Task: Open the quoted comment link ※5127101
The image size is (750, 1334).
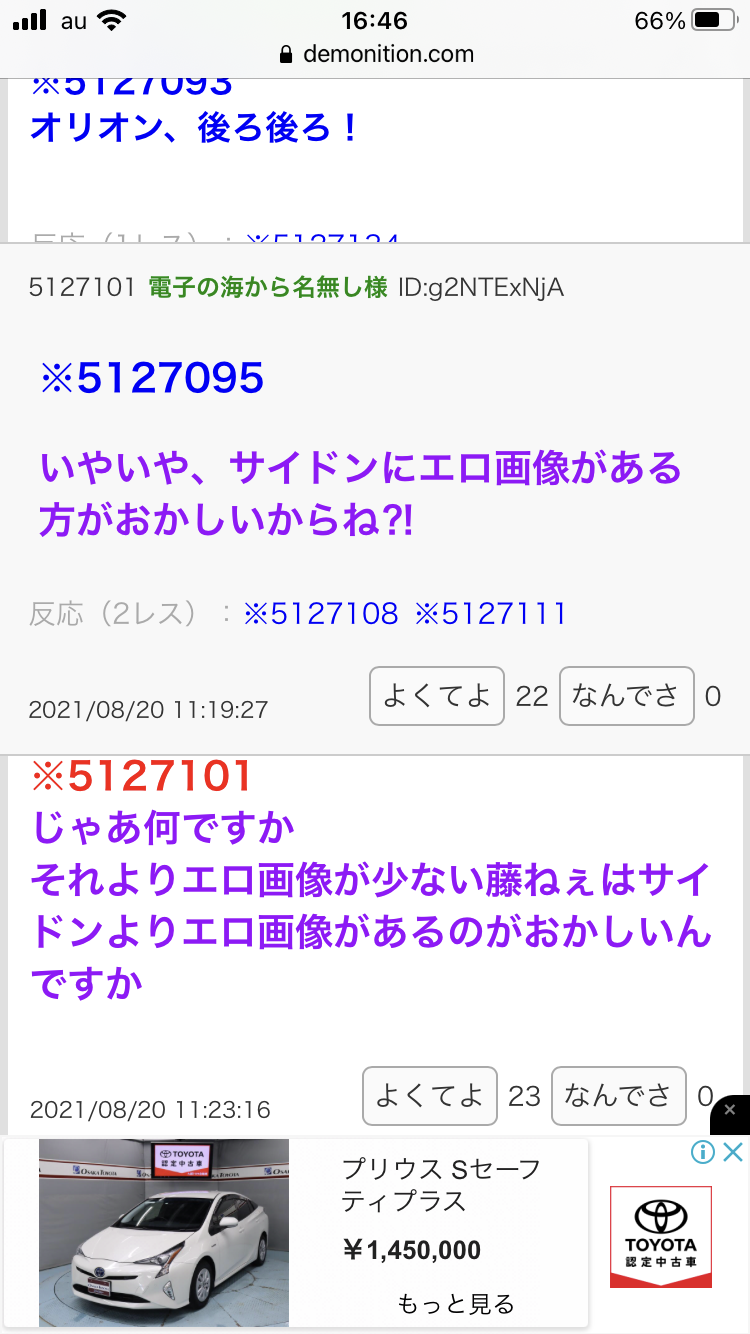Action: click(142, 776)
